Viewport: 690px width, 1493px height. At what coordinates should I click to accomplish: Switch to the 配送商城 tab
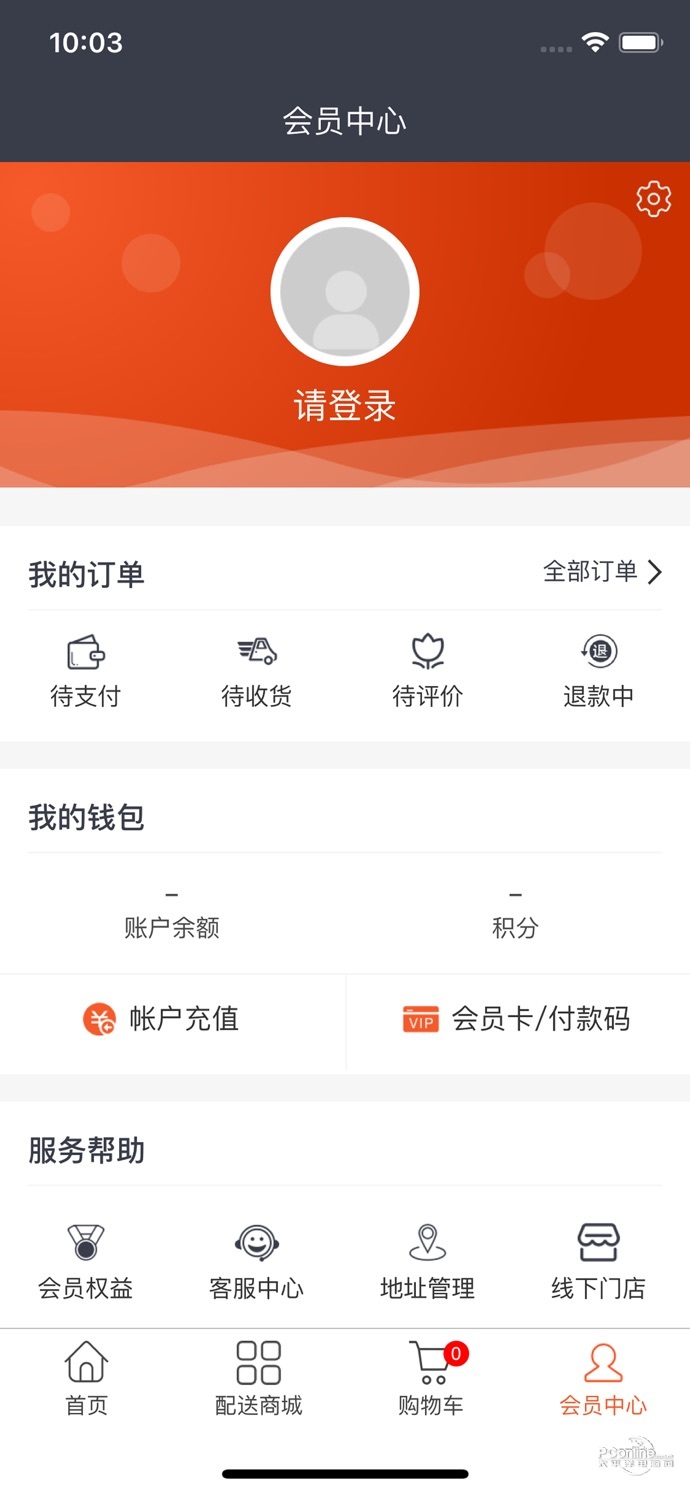[x=259, y=1379]
